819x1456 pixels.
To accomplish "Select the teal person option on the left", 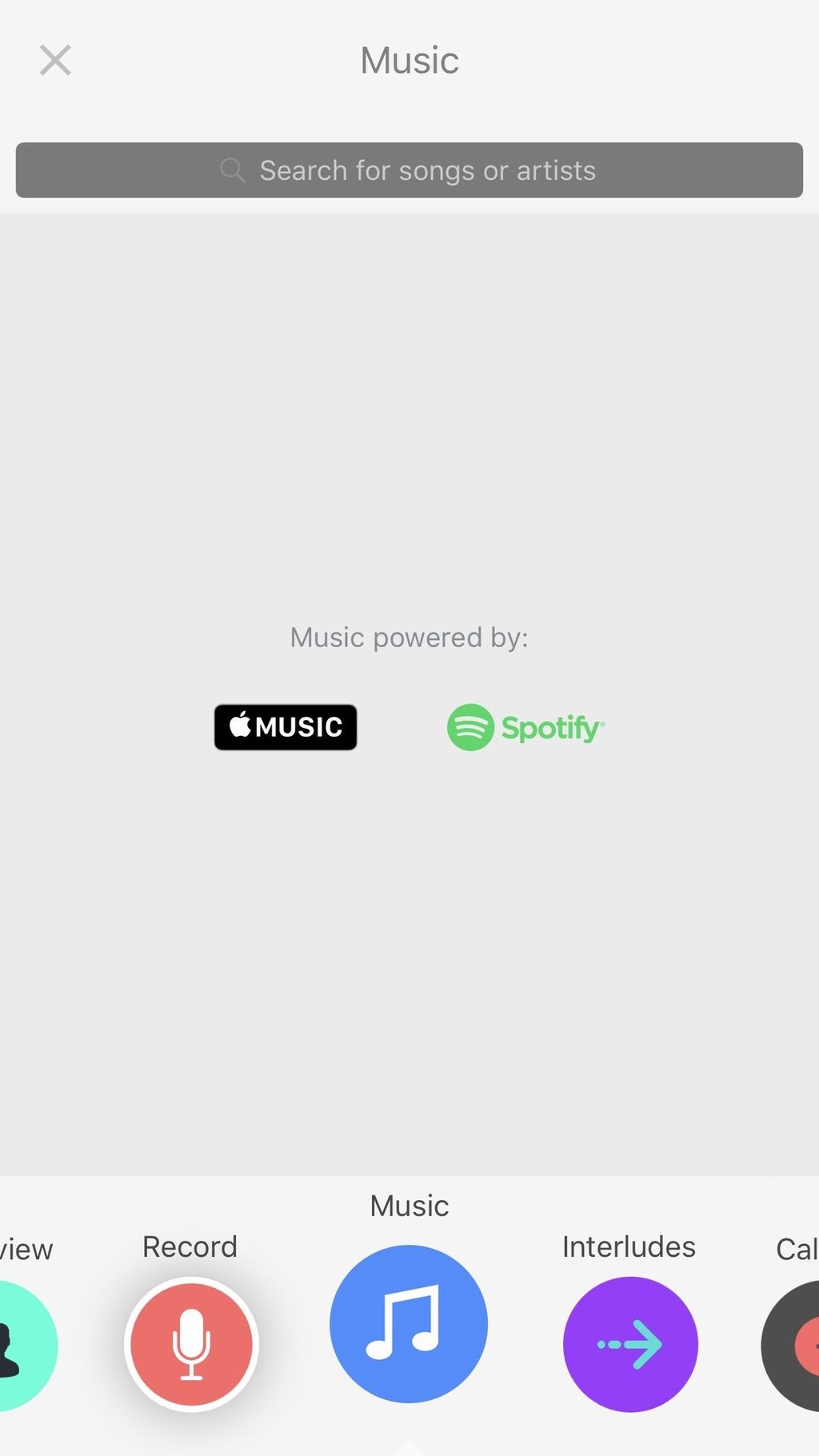I will pyautogui.click(x=24, y=1346).
